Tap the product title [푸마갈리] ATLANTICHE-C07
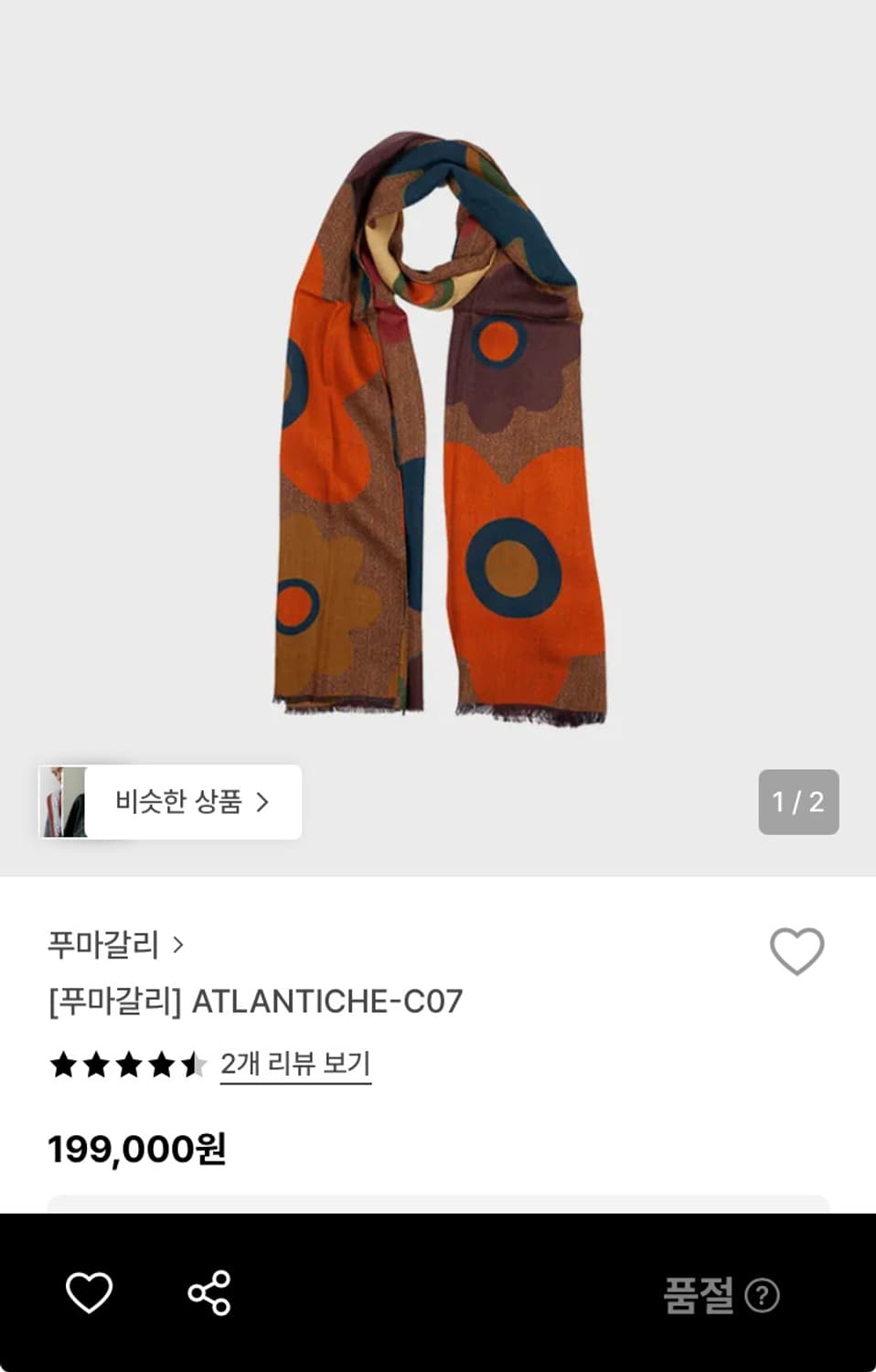This screenshot has width=876, height=1372. 256,1003
